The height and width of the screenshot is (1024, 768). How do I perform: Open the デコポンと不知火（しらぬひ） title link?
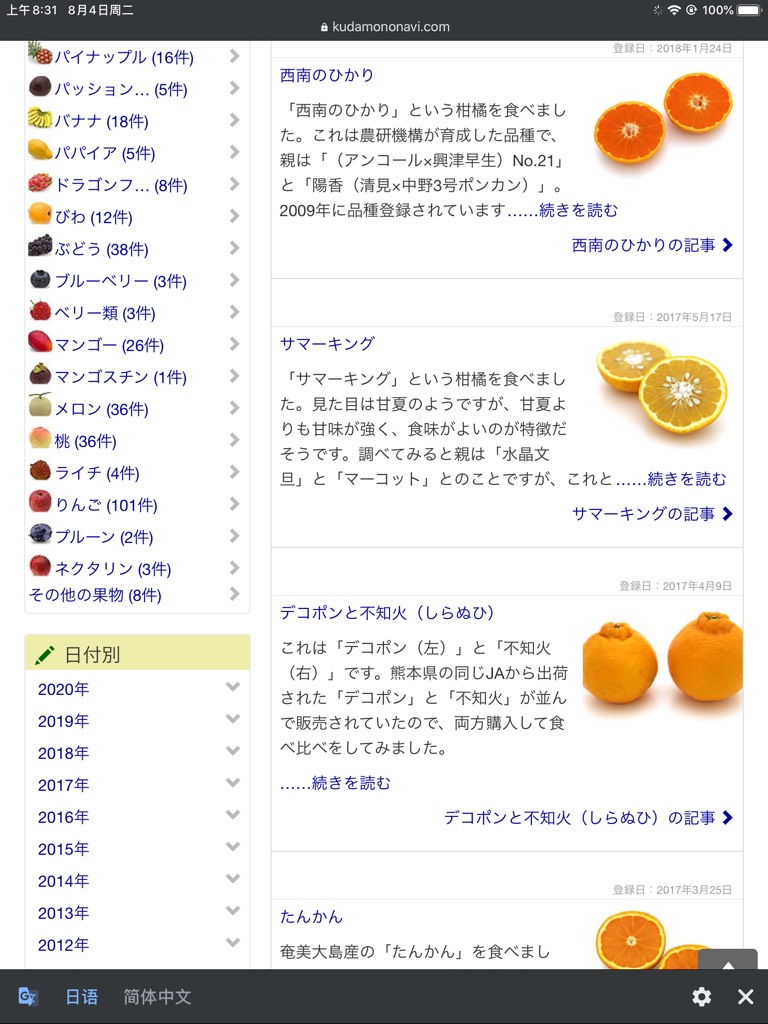(x=387, y=612)
